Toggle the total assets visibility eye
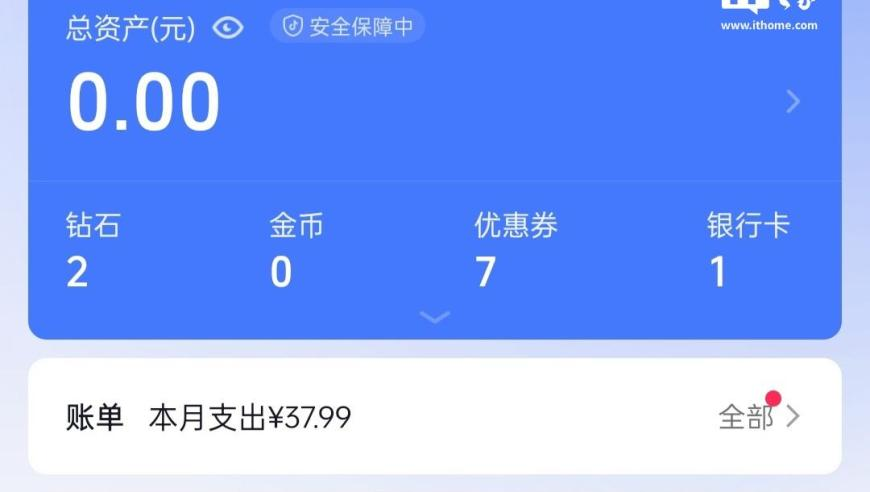The image size is (870, 492). (x=228, y=28)
